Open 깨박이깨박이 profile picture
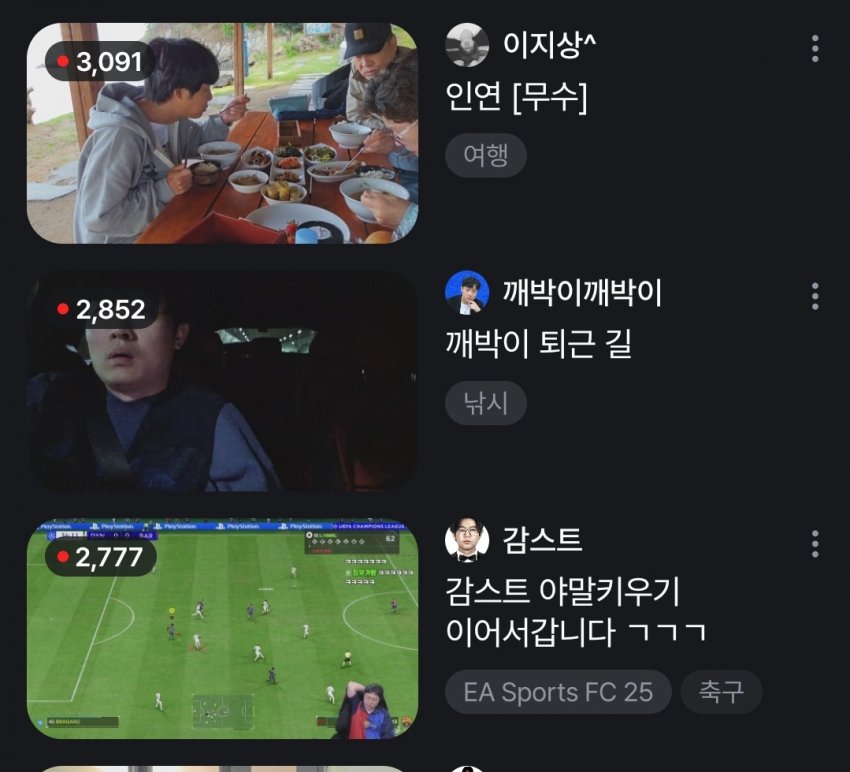 (467, 293)
